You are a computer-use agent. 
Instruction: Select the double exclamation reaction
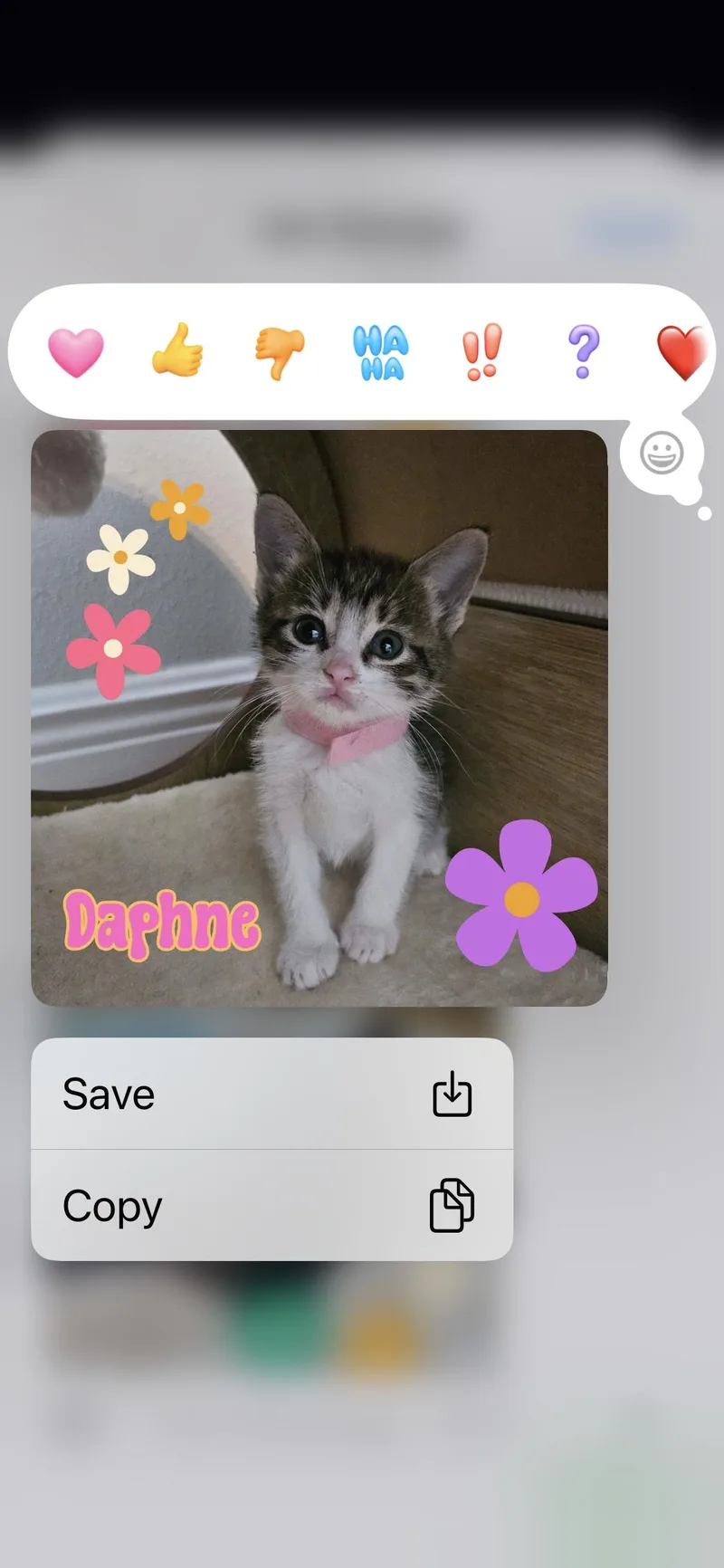click(x=482, y=351)
